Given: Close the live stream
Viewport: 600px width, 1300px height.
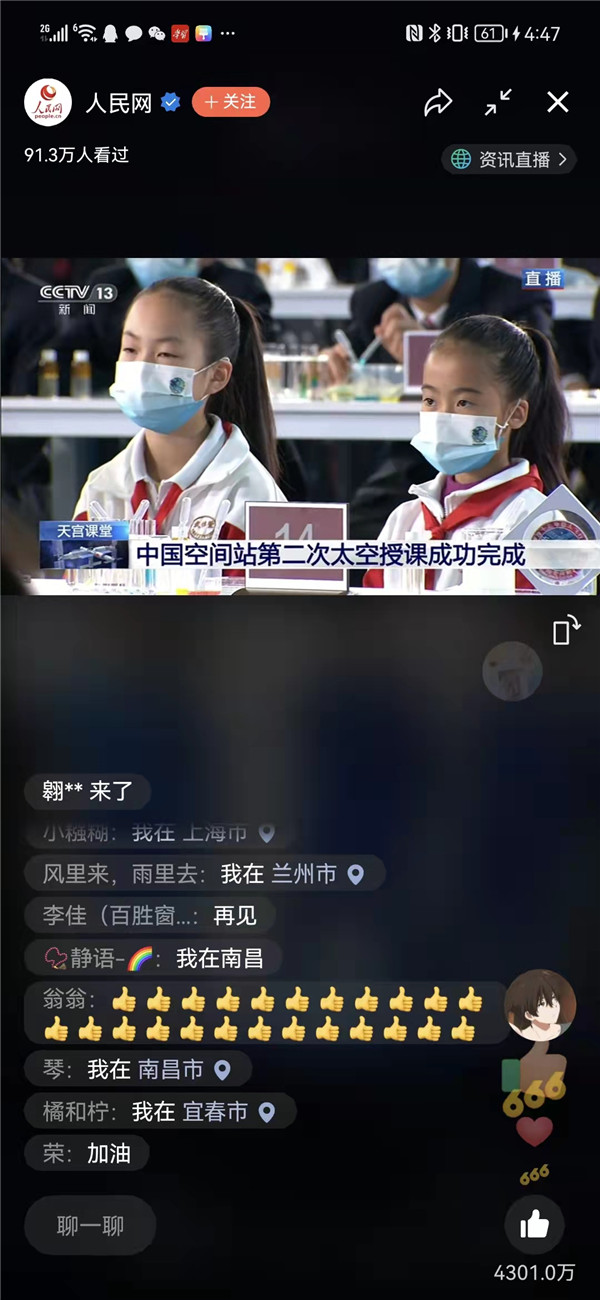Looking at the screenshot, I should point(557,102).
